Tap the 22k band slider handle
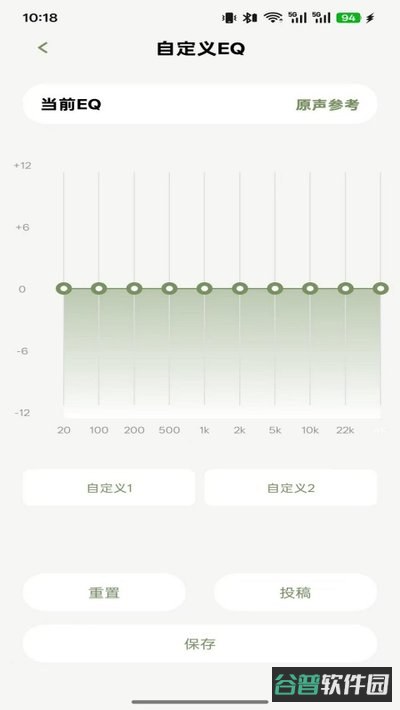Image resolution: width=400 pixels, height=710 pixels. (x=345, y=288)
